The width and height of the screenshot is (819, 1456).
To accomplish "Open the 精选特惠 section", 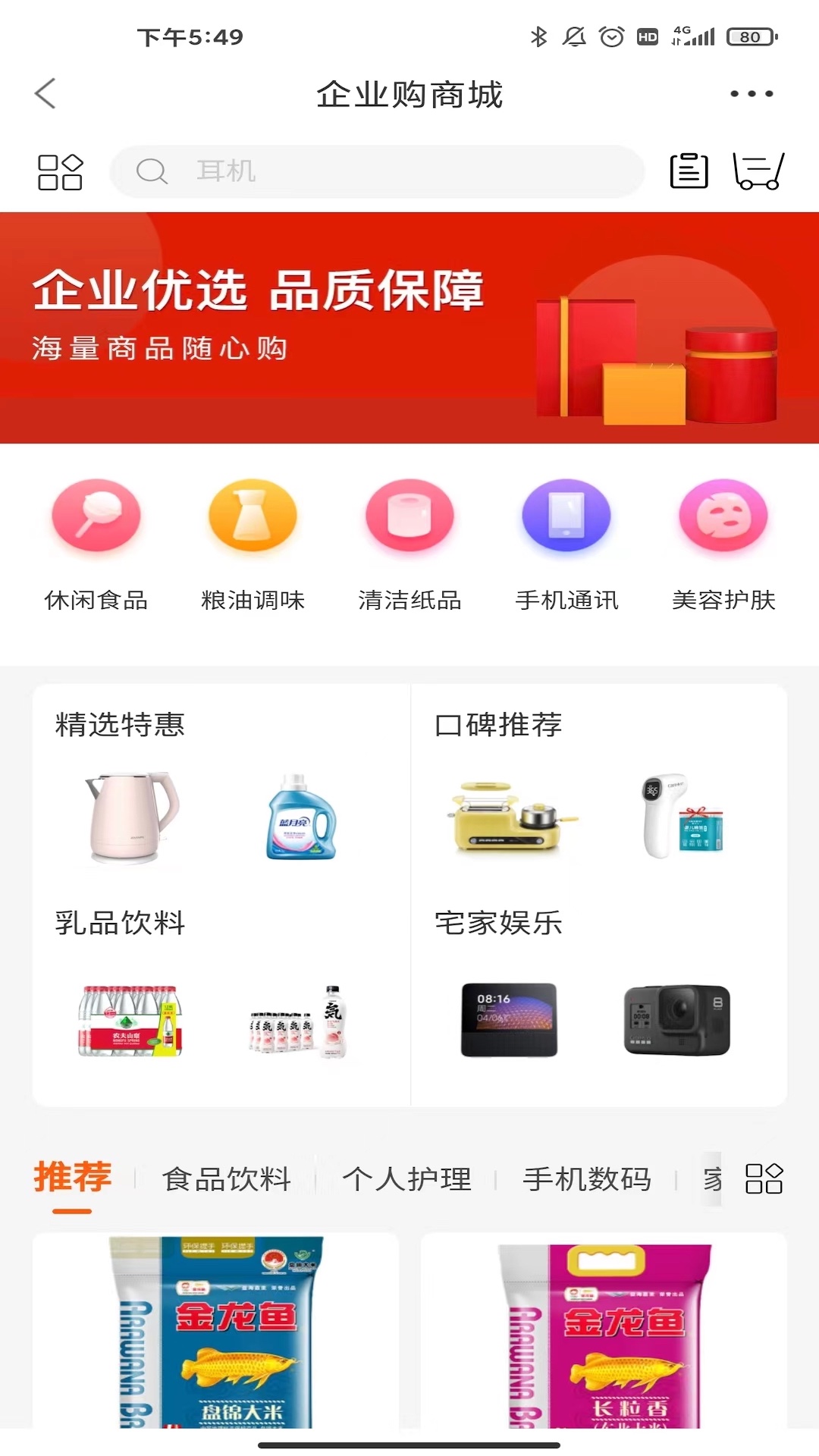I will click(120, 725).
